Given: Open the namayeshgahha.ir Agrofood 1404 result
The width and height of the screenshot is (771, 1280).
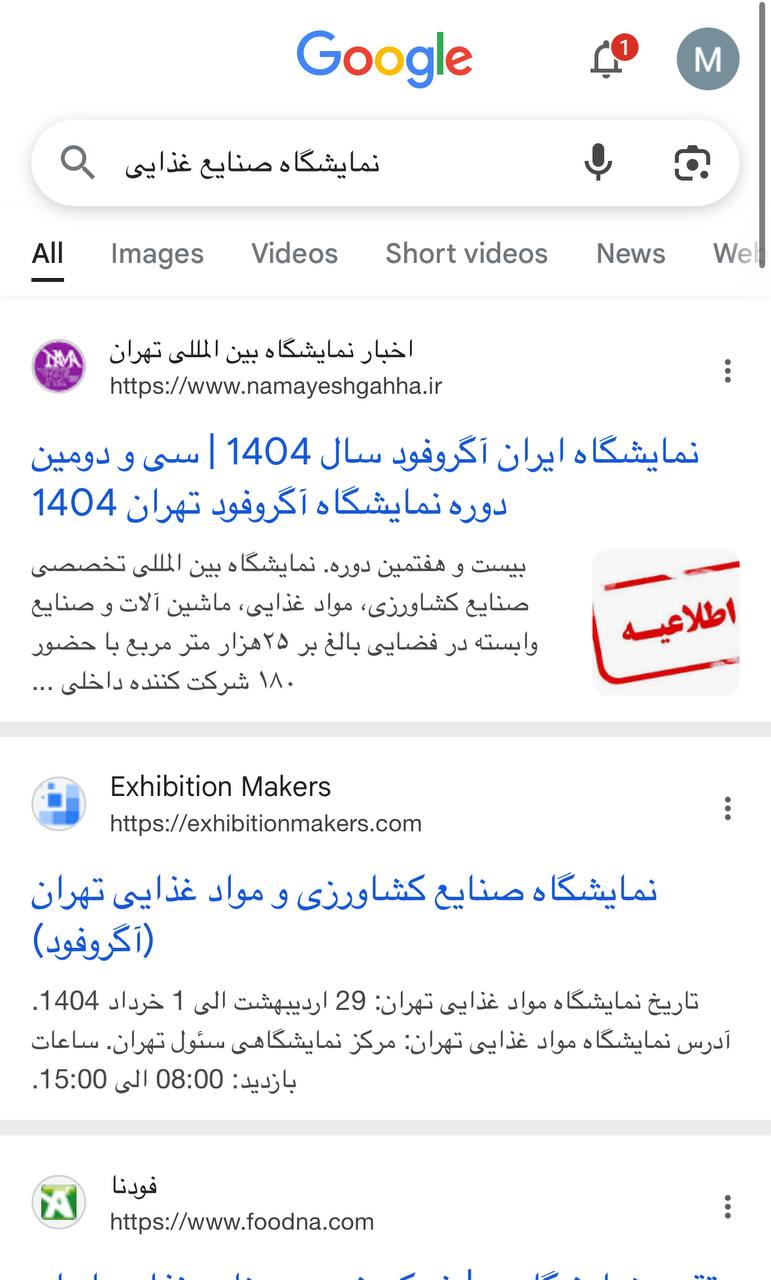Looking at the screenshot, I should tap(365, 478).
